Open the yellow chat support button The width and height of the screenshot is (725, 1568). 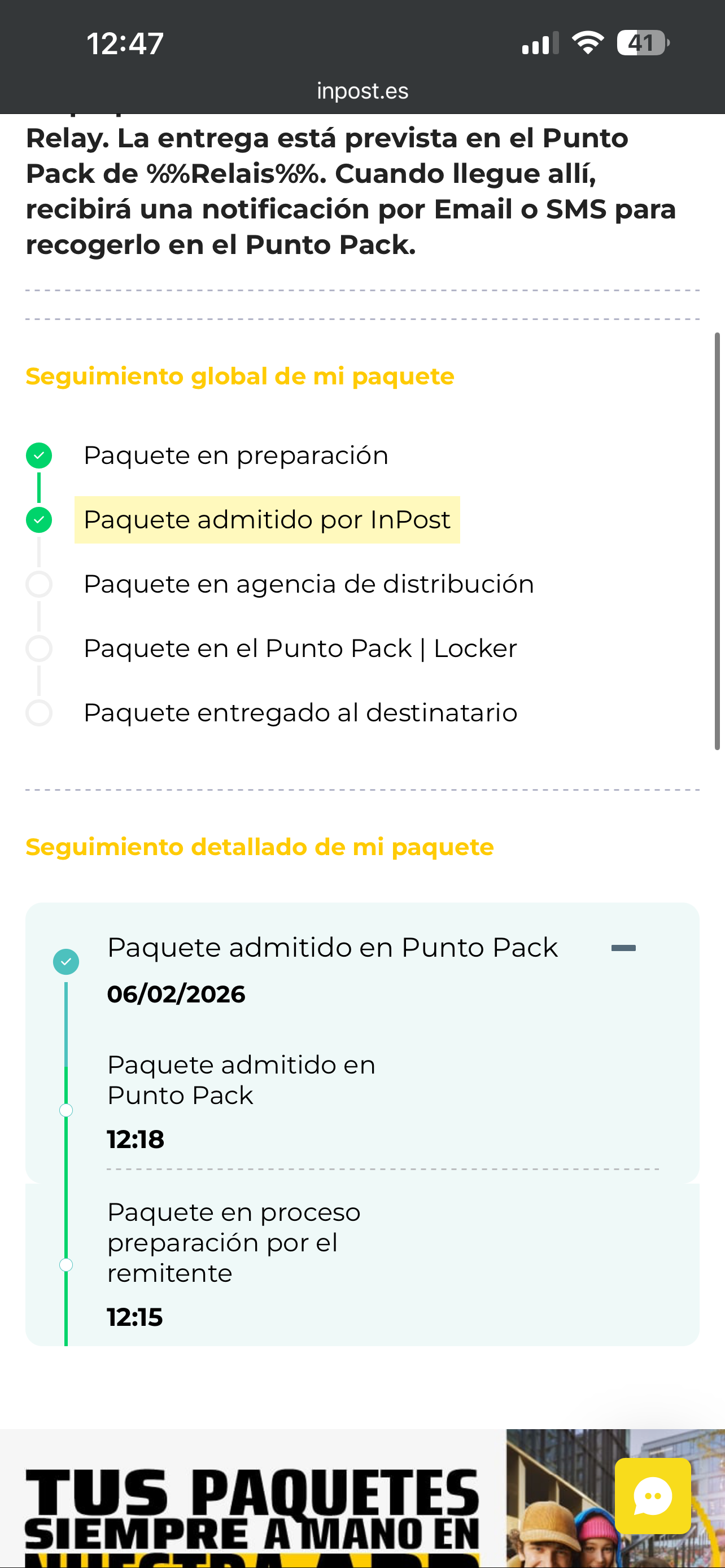tap(653, 1495)
